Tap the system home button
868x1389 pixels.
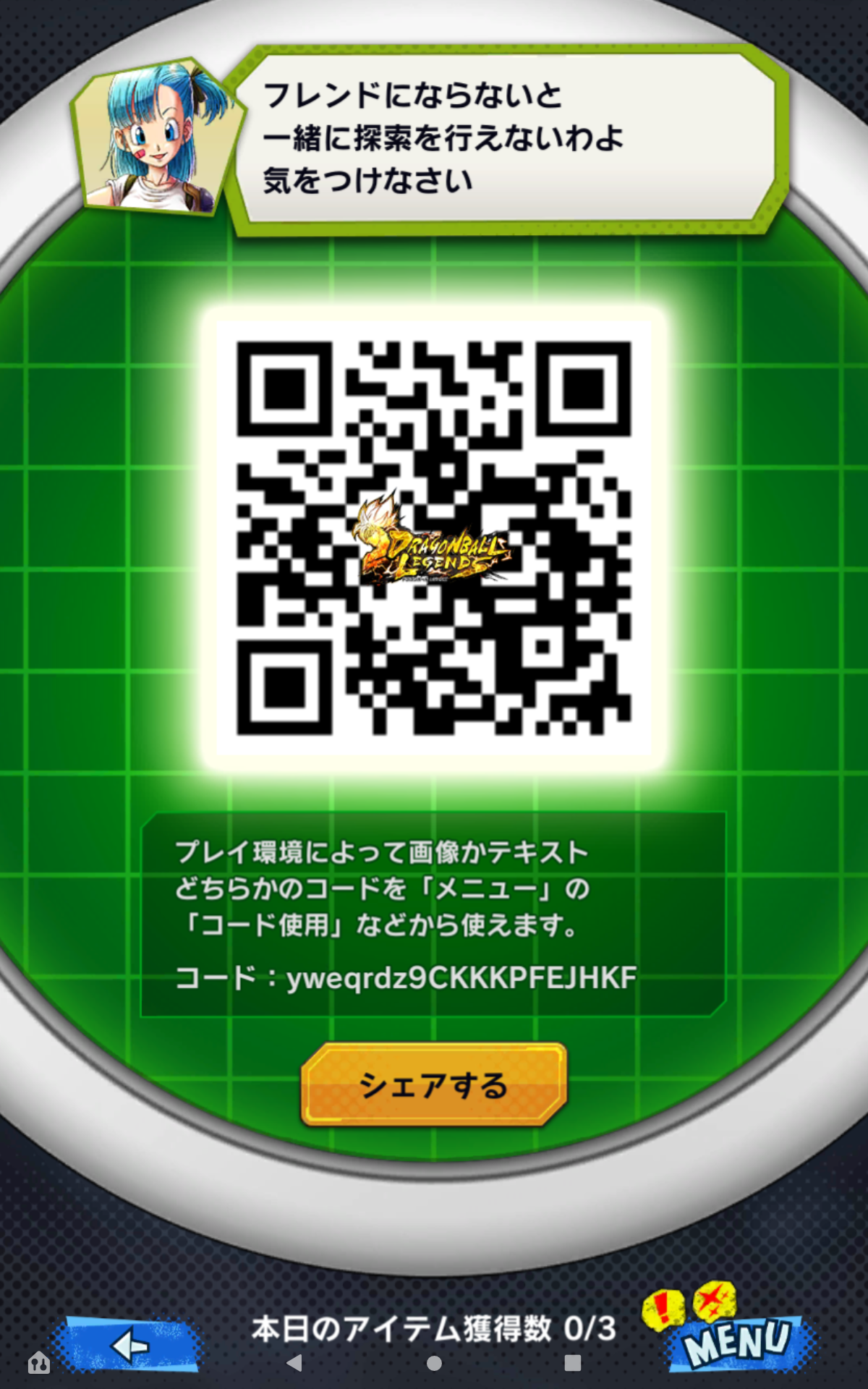click(x=434, y=1363)
